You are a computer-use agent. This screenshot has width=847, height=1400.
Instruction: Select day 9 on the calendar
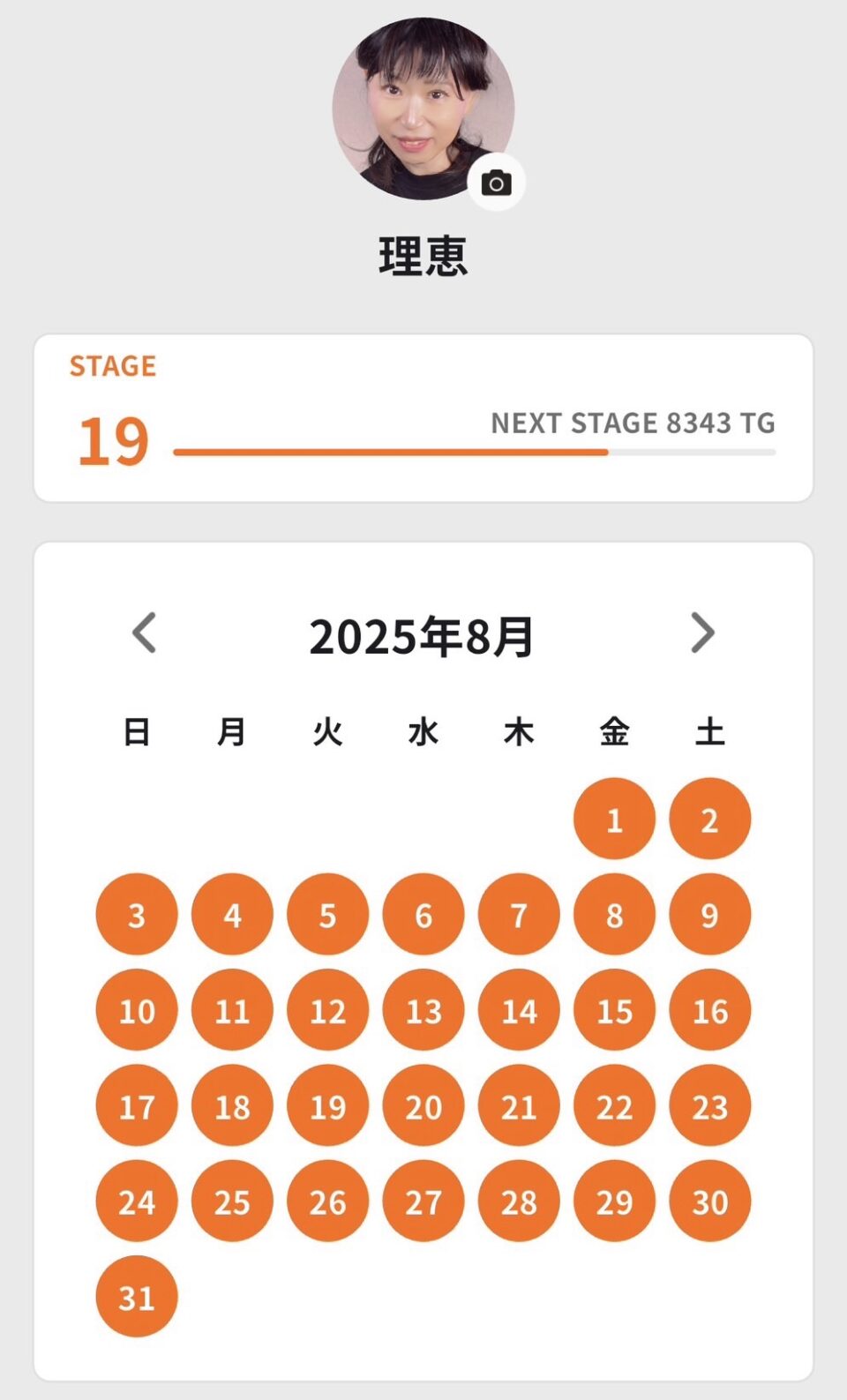tap(709, 914)
